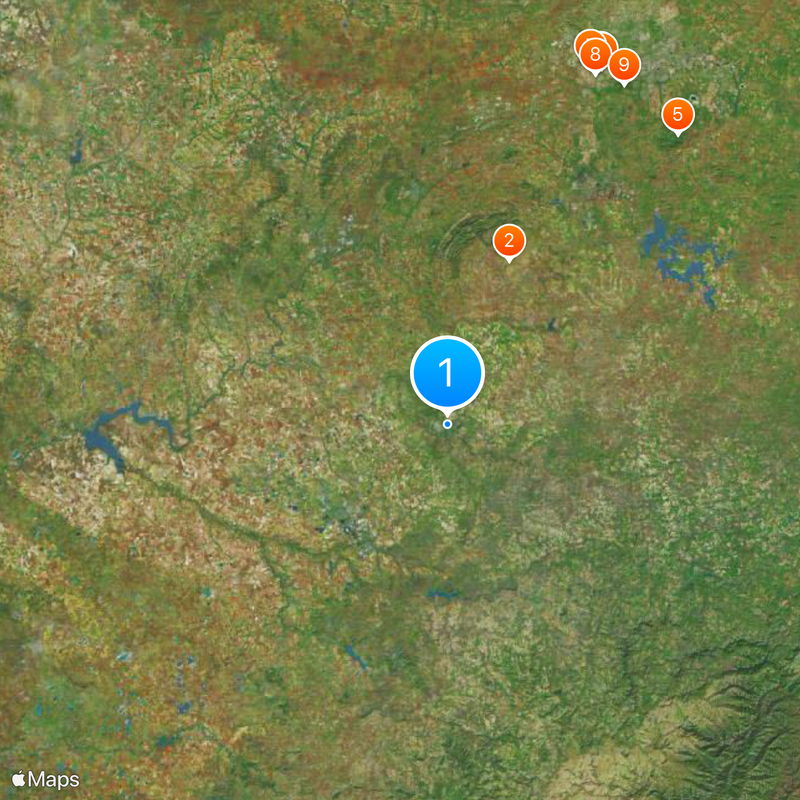Select the orange pin numbered 8
Image resolution: width=800 pixels, height=800 pixels.
pyautogui.click(x=595, y=54)
